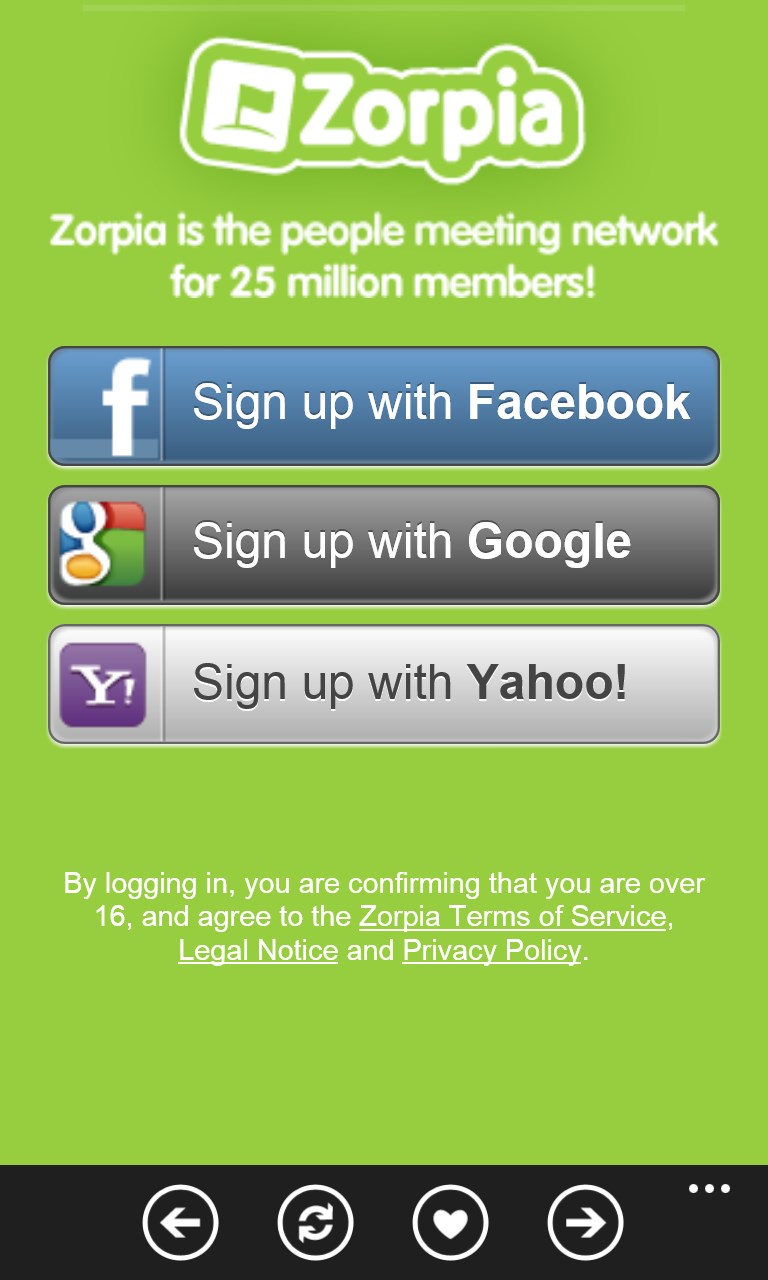Choose Sign up with Yahoo!
This screenshot has height=1280, width=768.
[384, 684]
